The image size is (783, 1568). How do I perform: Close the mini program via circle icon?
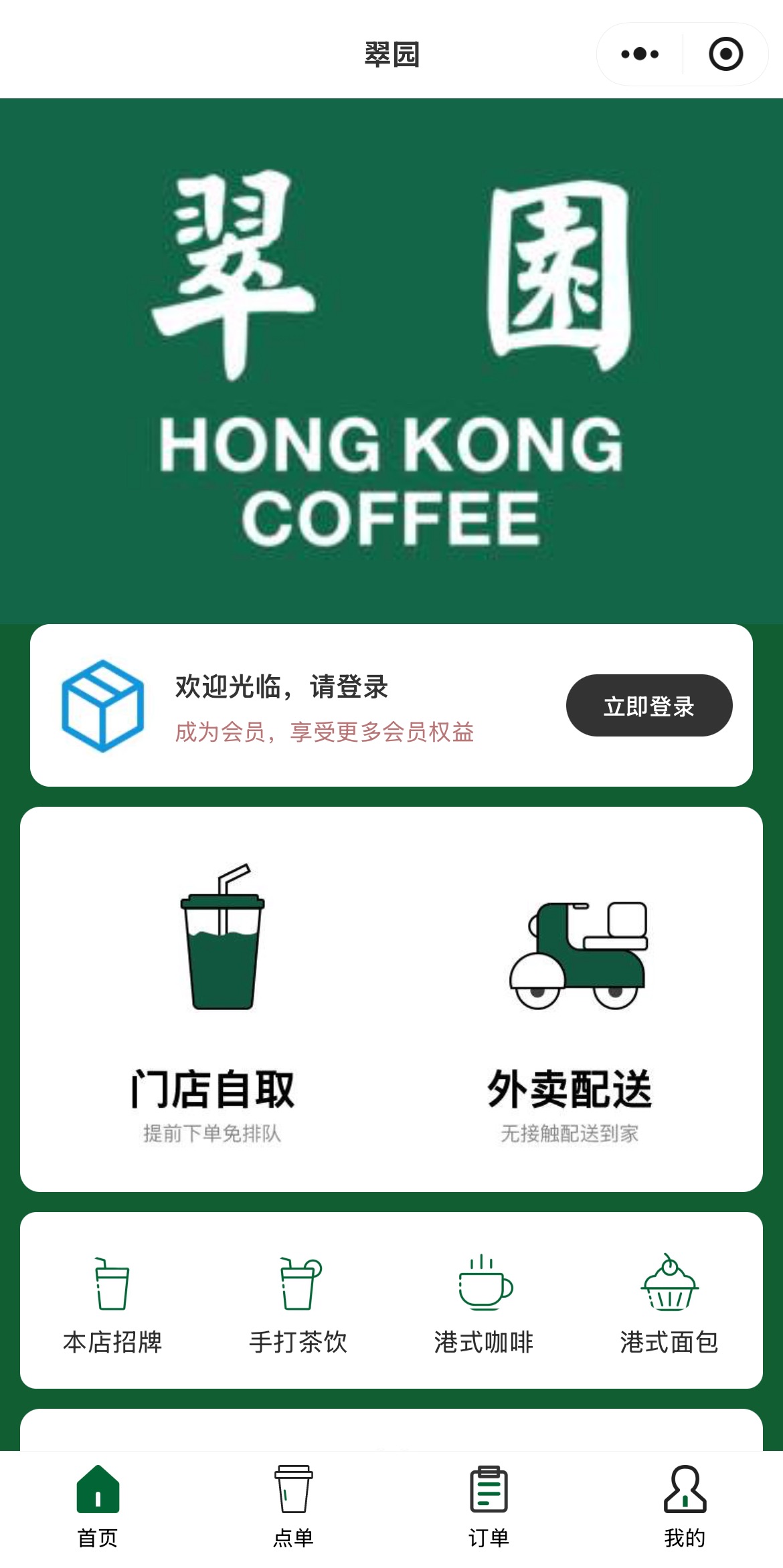pyautogui.click(x=725, y=54)
